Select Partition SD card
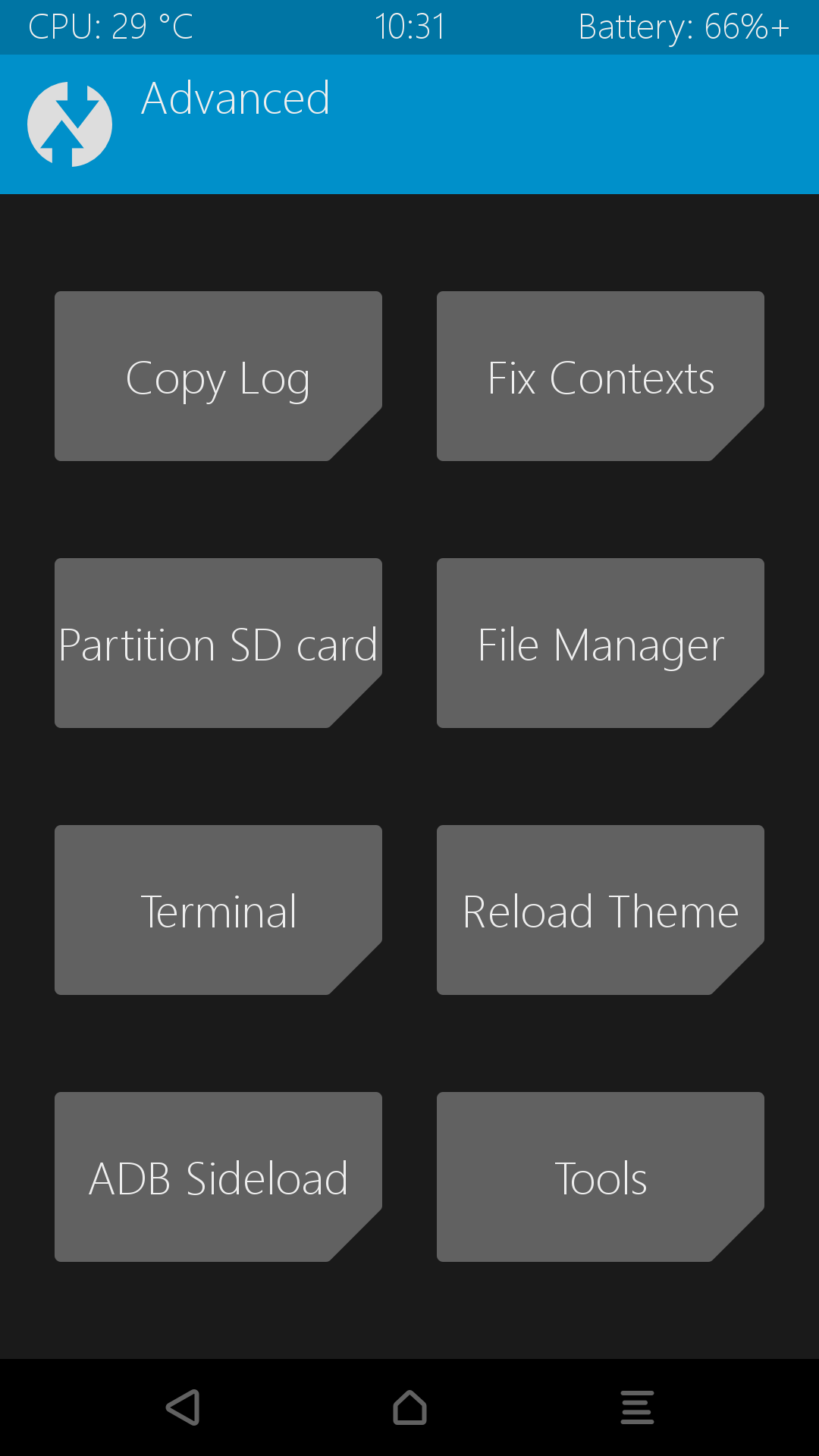 (x=218, y=643)
